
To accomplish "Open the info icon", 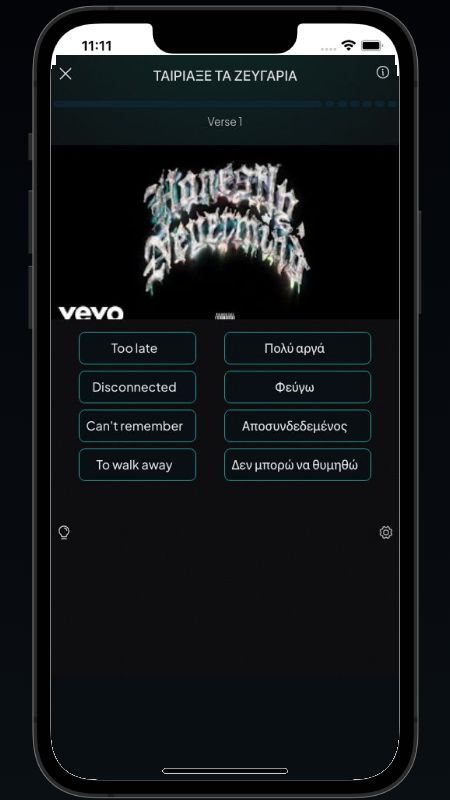I will 382,72.
